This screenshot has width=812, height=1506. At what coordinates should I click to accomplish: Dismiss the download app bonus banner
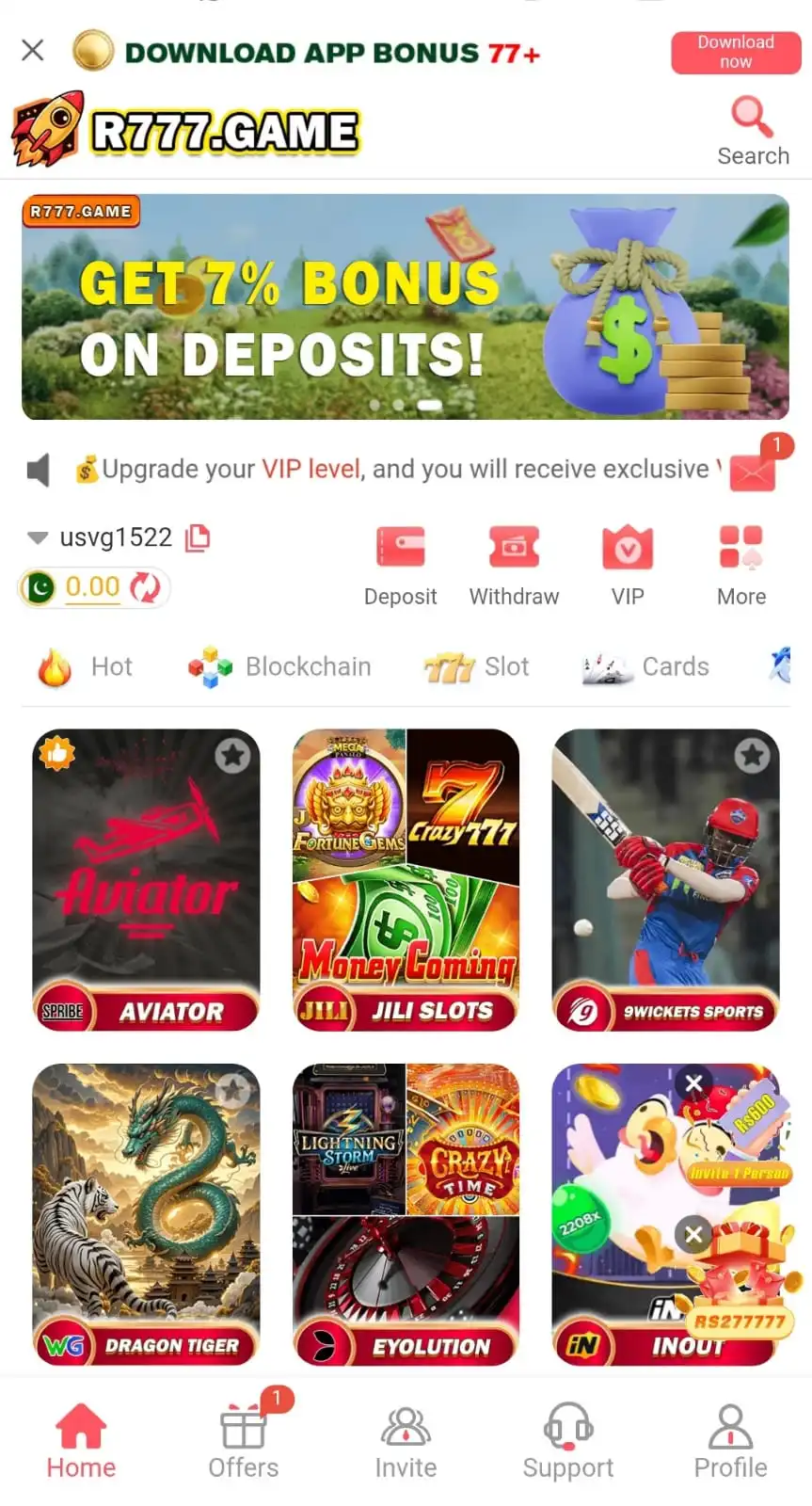[x=33, y=50]
